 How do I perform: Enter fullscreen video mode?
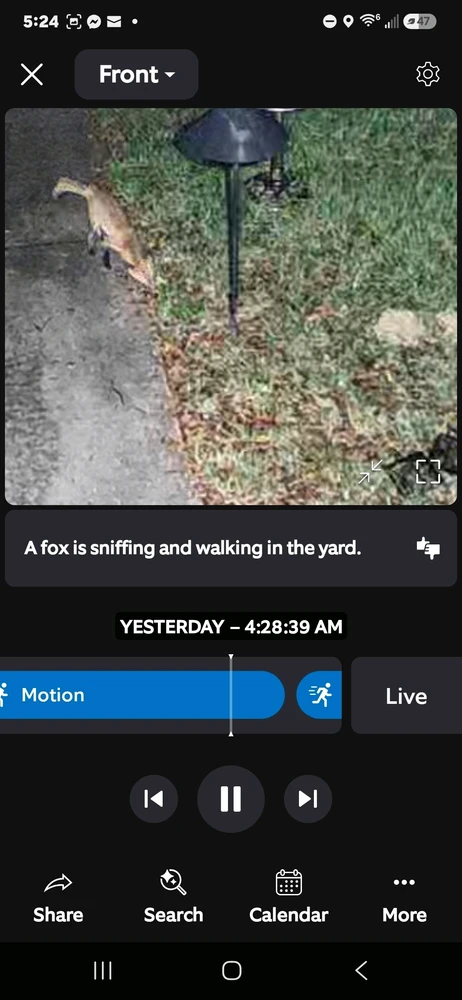pyautogui.click(x=428, y=471)
